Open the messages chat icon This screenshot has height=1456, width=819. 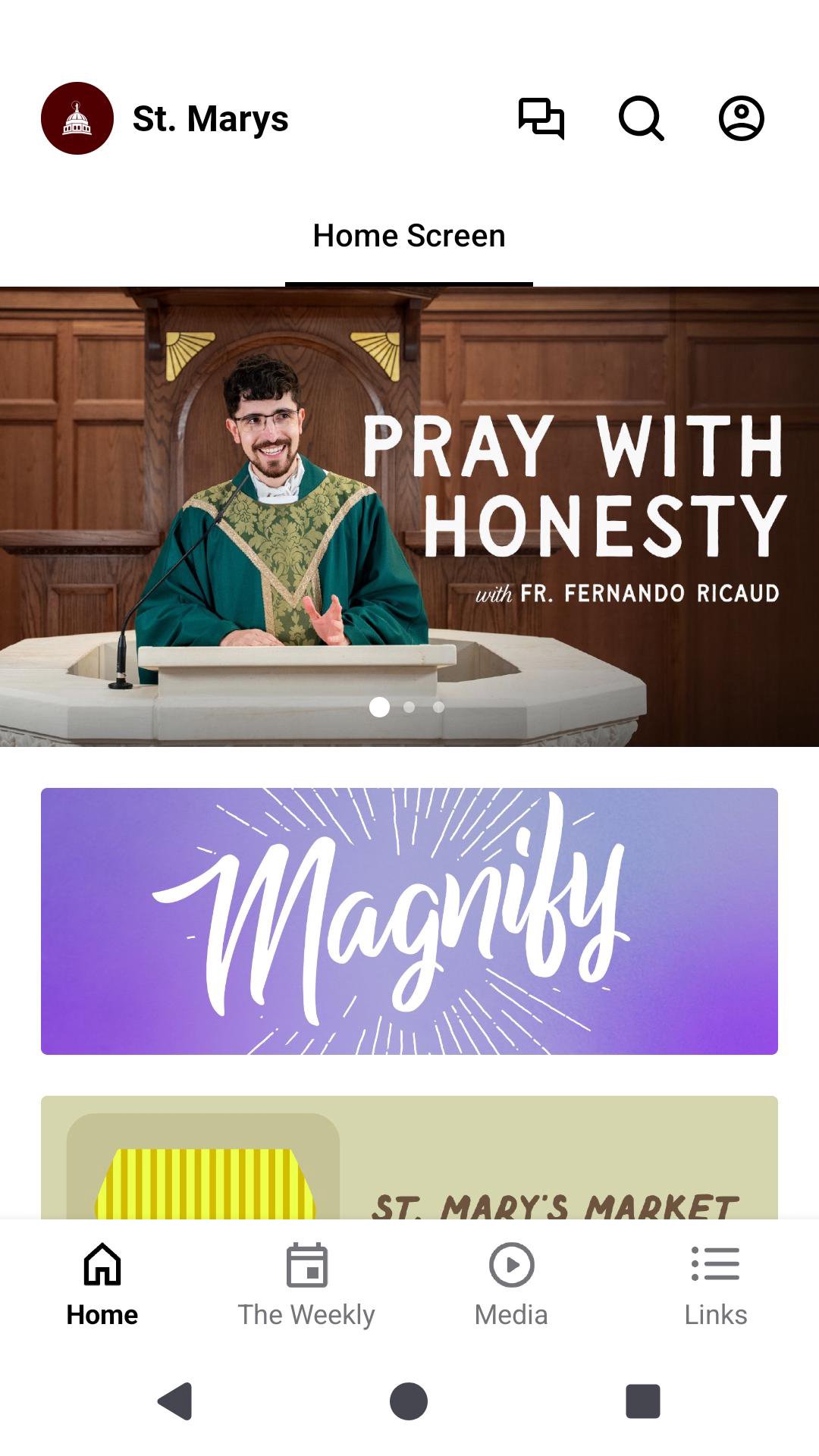tap(541, 119)
